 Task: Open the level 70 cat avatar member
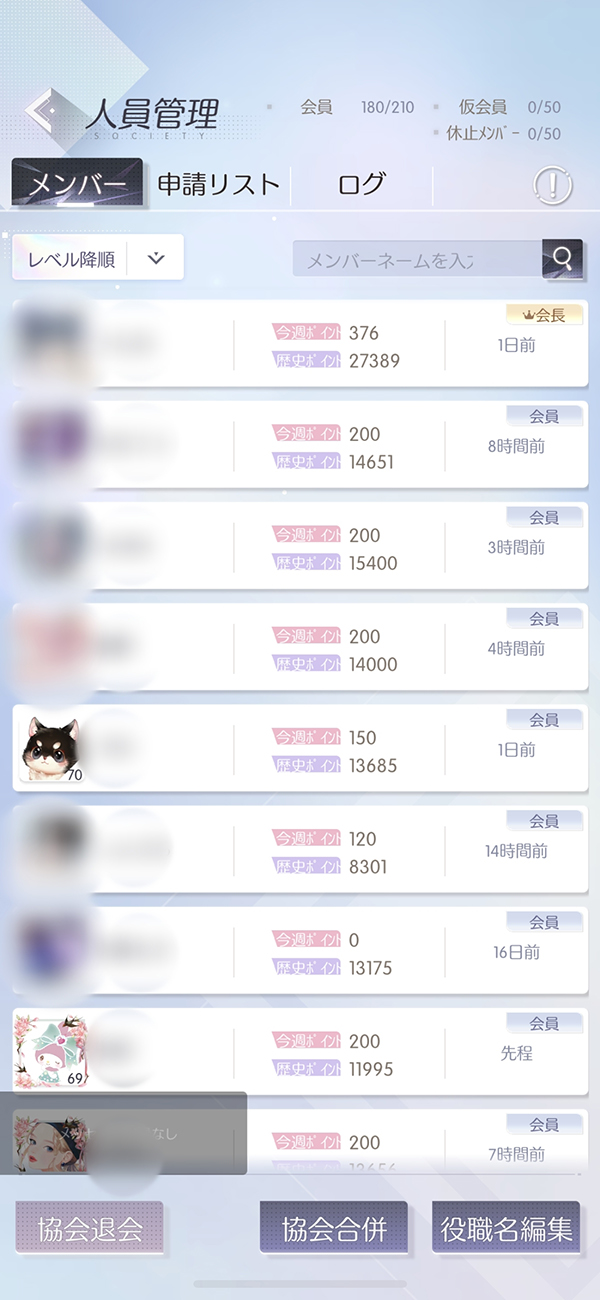click(300, 748)
